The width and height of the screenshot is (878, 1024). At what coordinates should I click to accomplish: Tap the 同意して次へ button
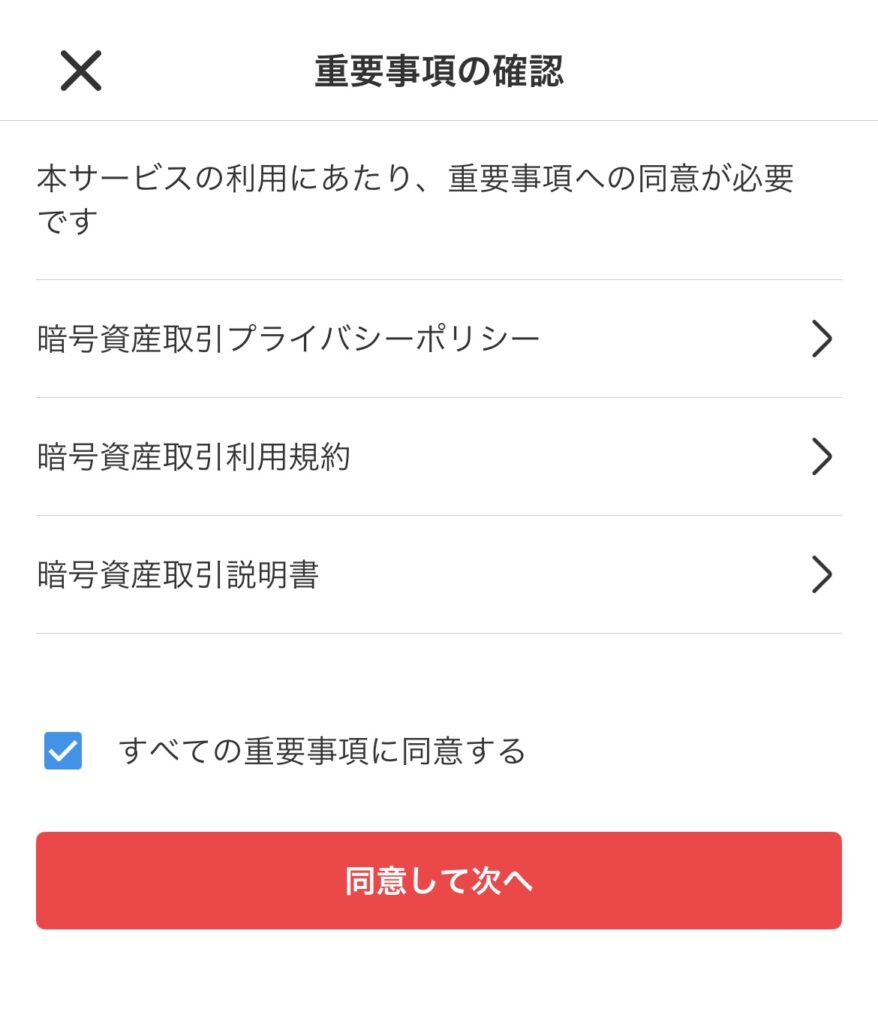point(439,880)
